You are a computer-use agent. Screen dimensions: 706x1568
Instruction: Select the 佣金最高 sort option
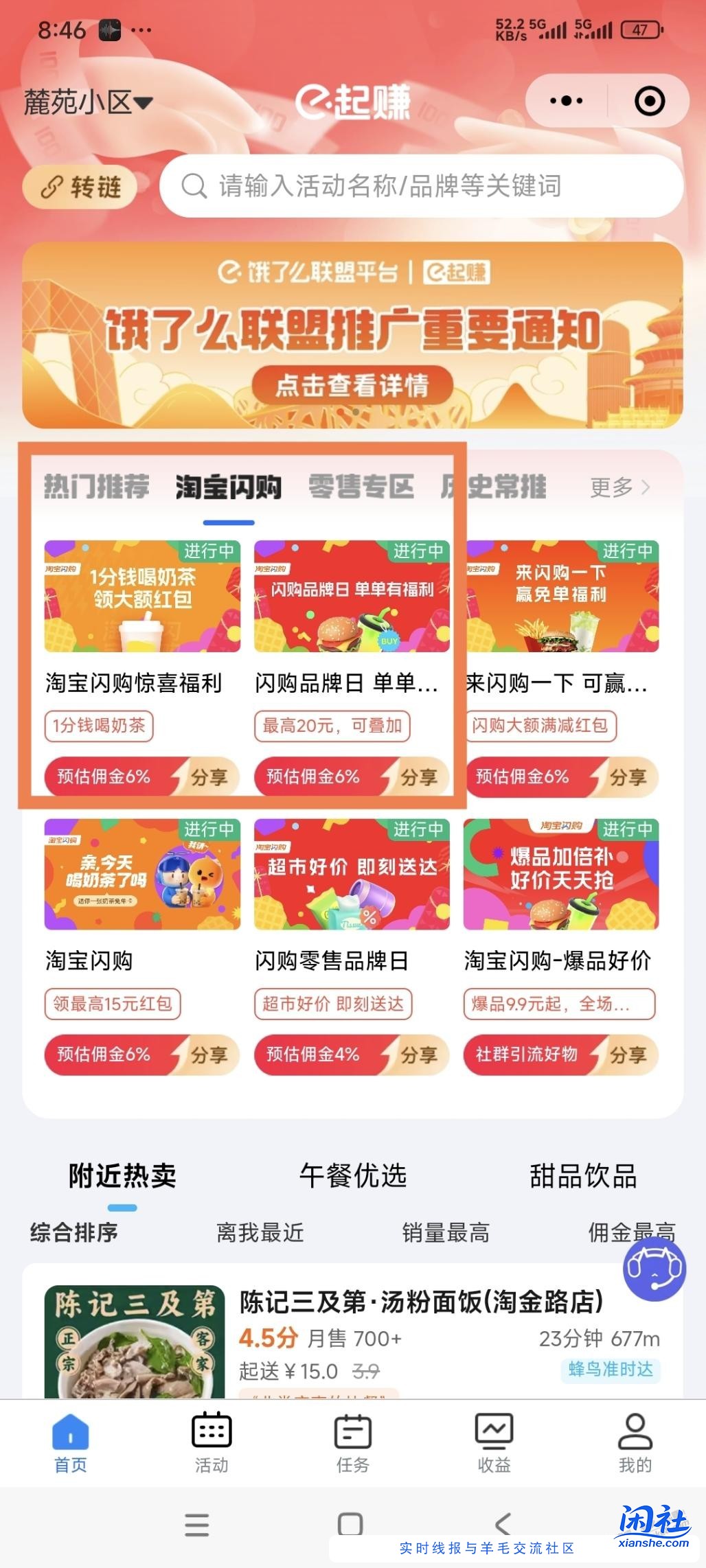[633, 1233]
